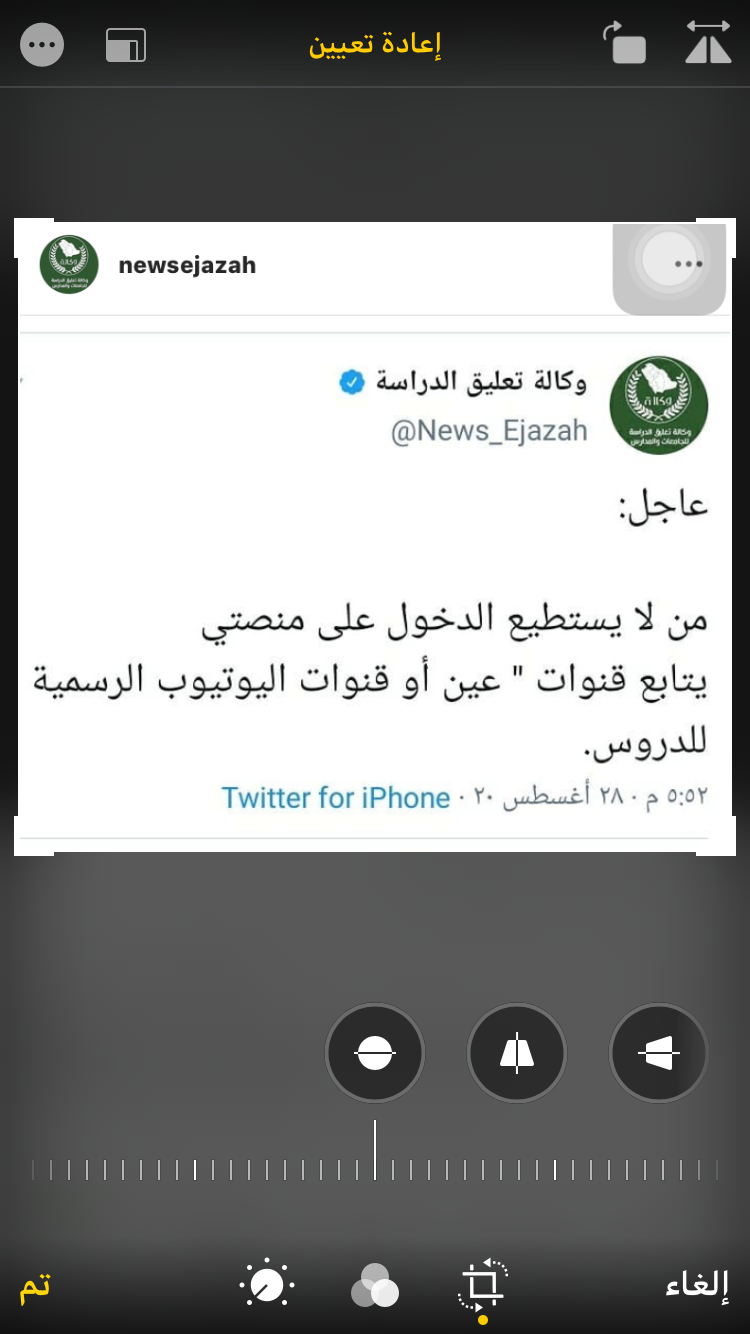Image resolution: width=750 pixels, height=1334 pixels.
Task: Open the aspect ratio options
Action: [126, 45]
